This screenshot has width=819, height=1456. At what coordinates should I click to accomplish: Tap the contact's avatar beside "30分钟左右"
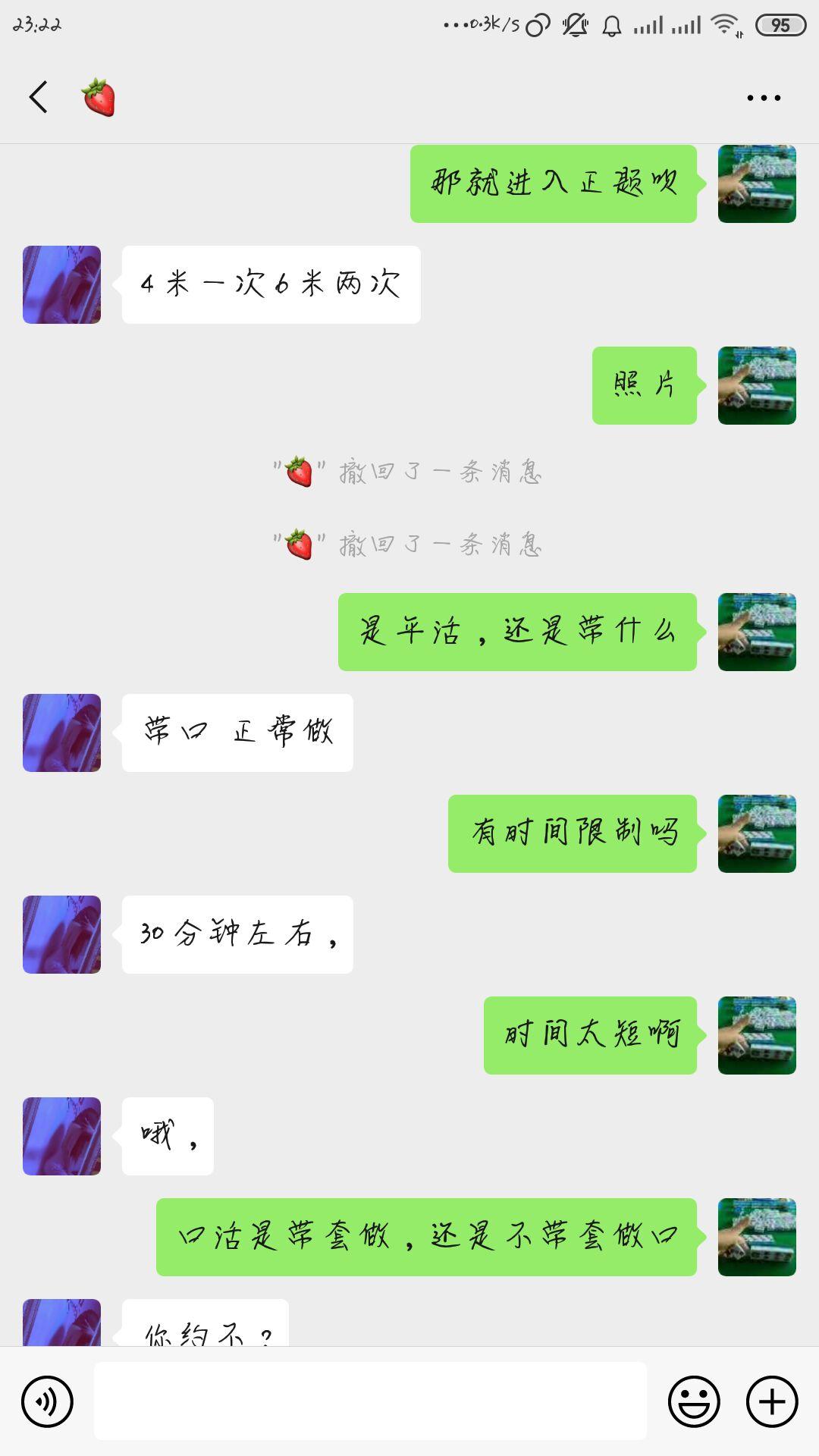pyautogui.click(x=61, y=934)
